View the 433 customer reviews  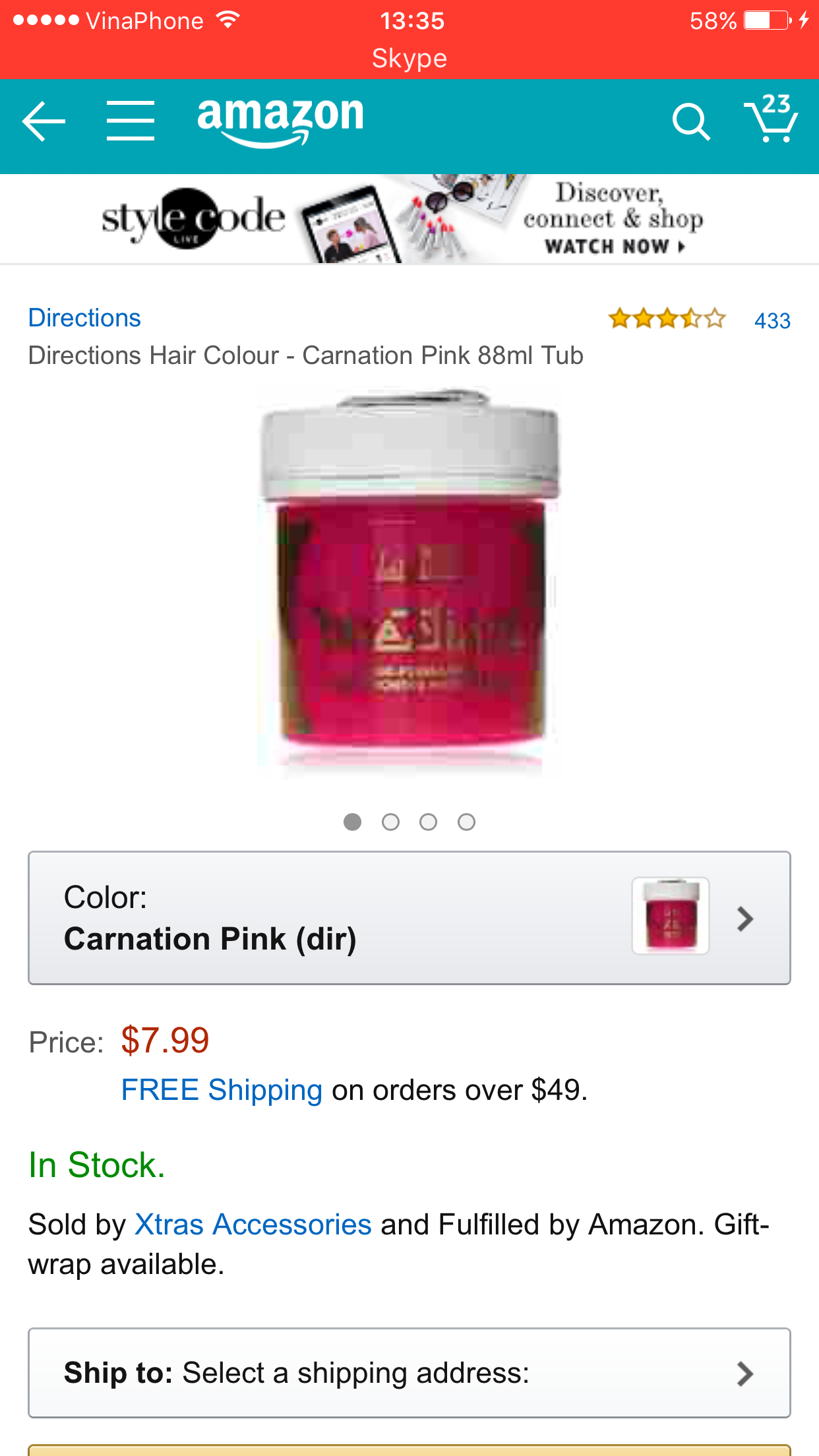click(772, 320)
